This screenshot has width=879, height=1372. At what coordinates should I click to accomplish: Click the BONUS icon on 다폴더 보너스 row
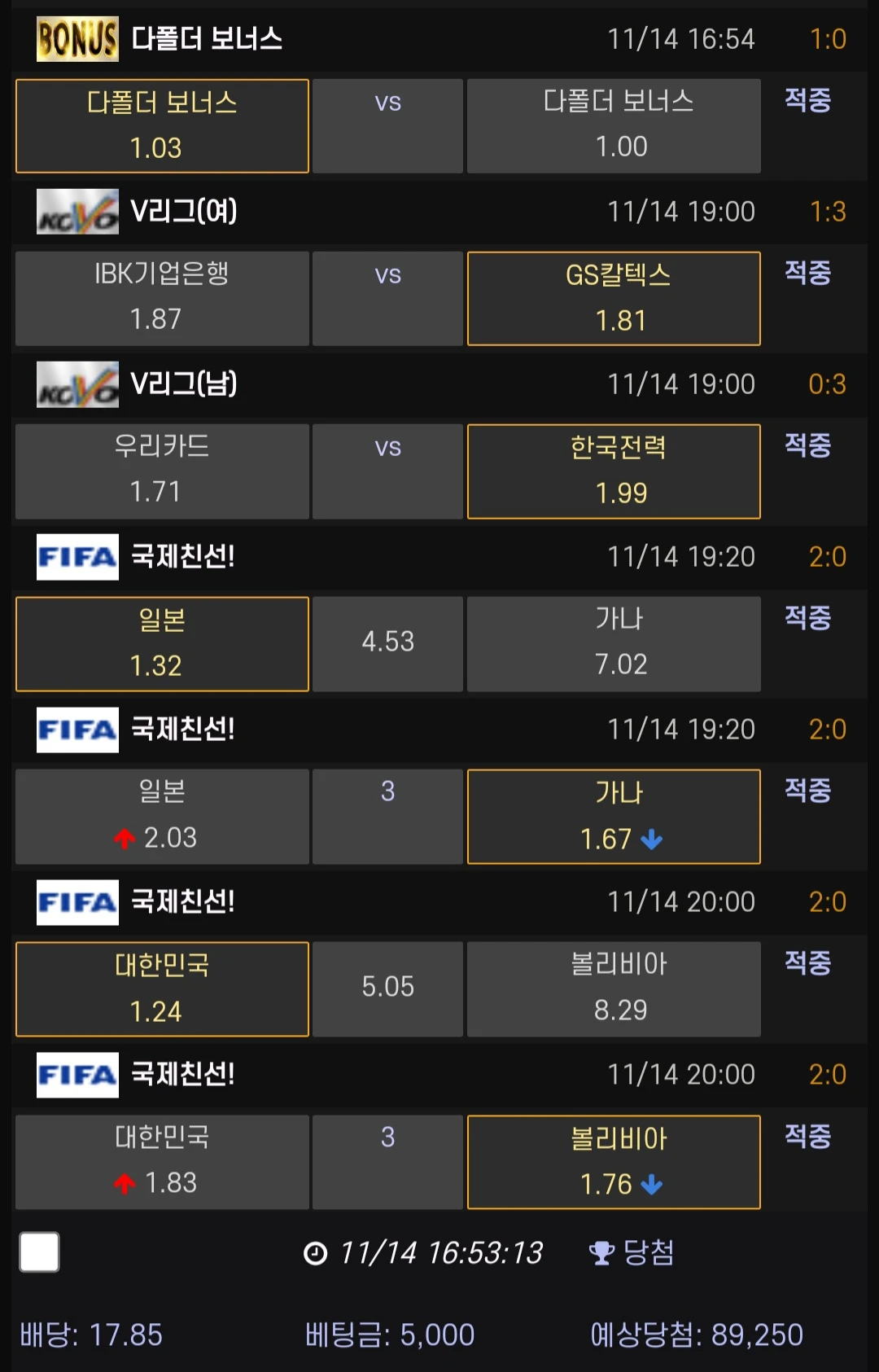pyautogui.click(x=77, y=37)
